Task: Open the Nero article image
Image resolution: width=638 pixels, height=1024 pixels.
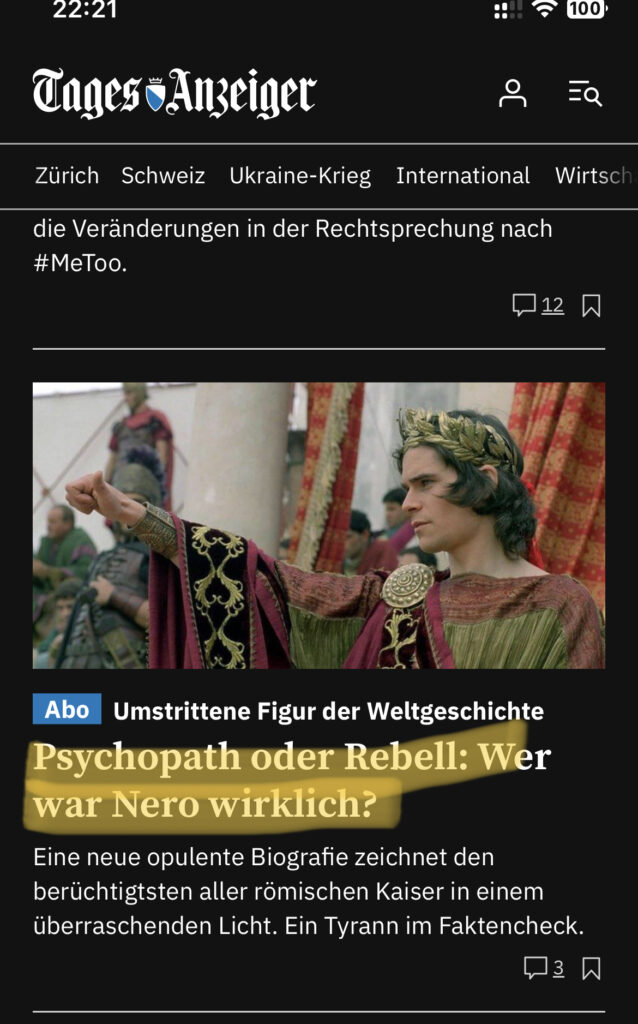Action: click(319, 525)
